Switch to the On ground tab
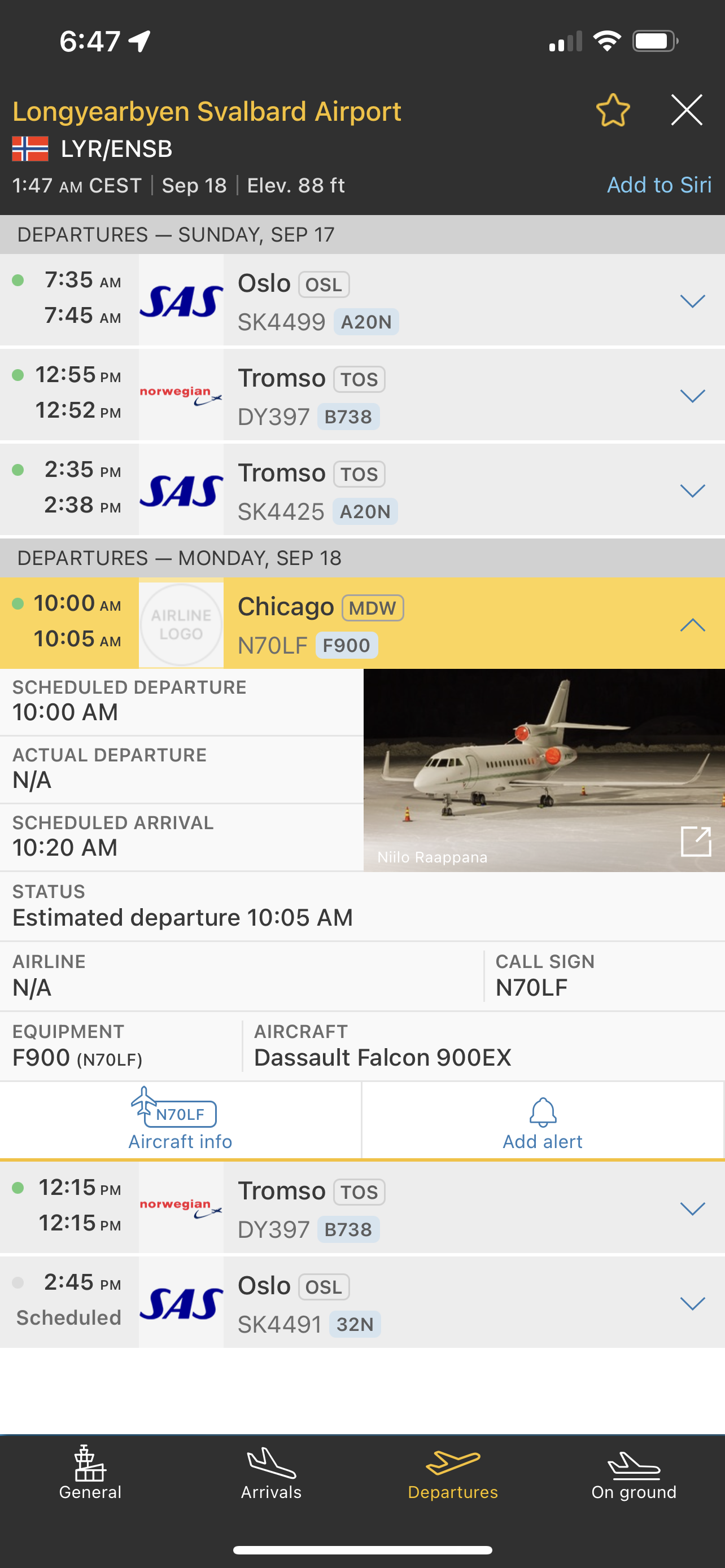725x1568 pixels. tap(634, 1474)
